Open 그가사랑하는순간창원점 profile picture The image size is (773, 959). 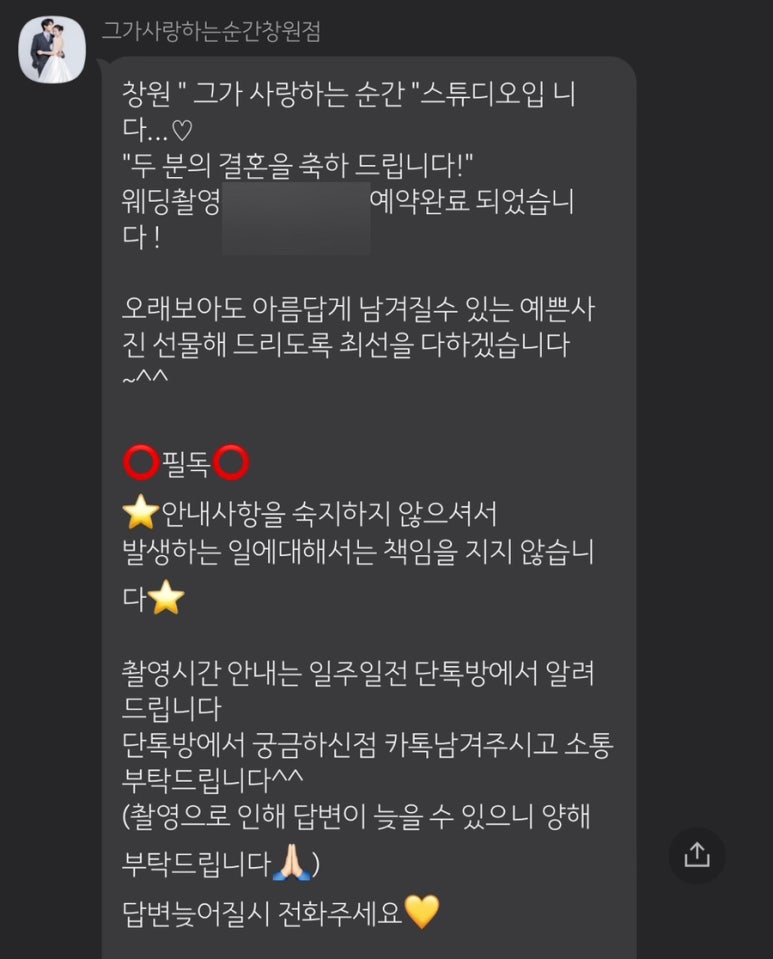pyautogui.click(x=52, y=49)
